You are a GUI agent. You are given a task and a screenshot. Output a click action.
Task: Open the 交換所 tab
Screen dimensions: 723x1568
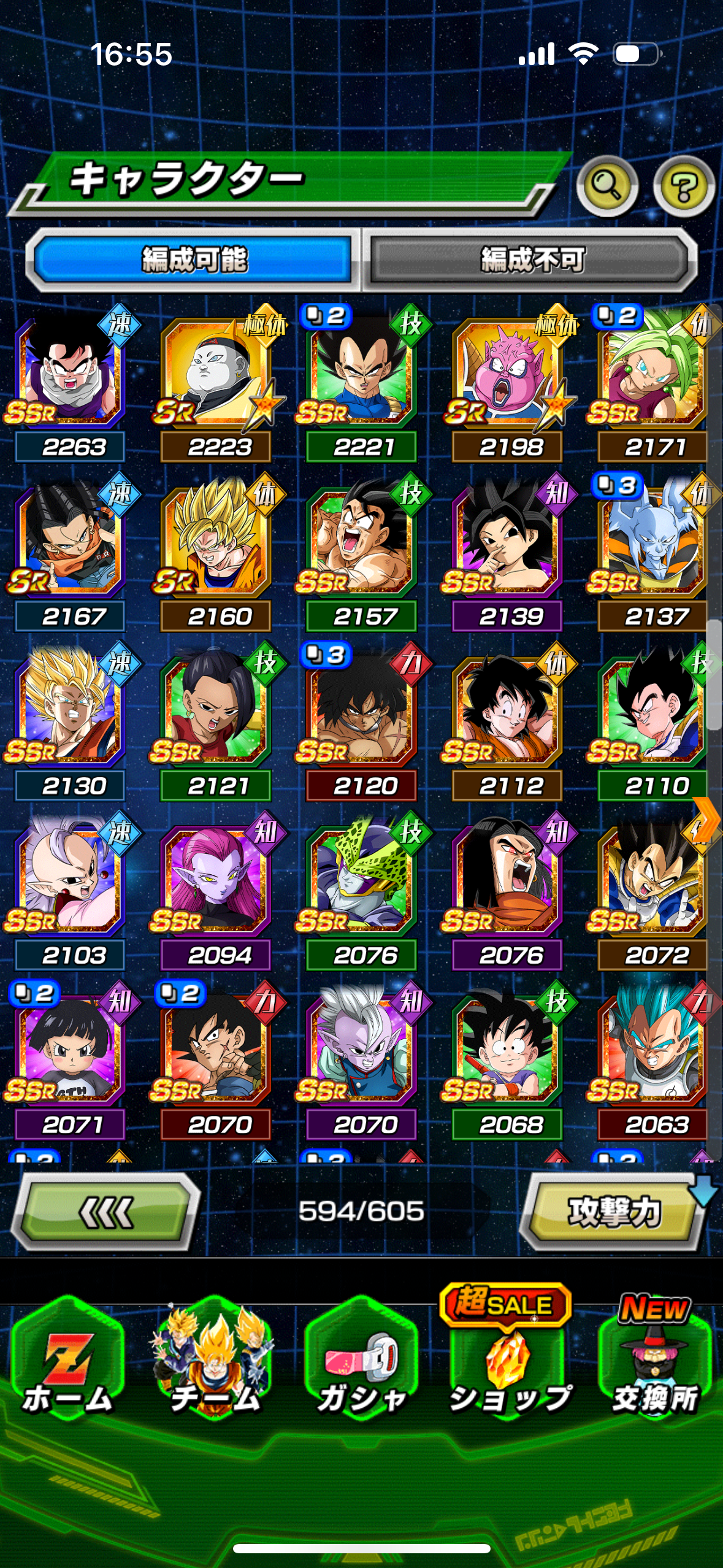655,1362
